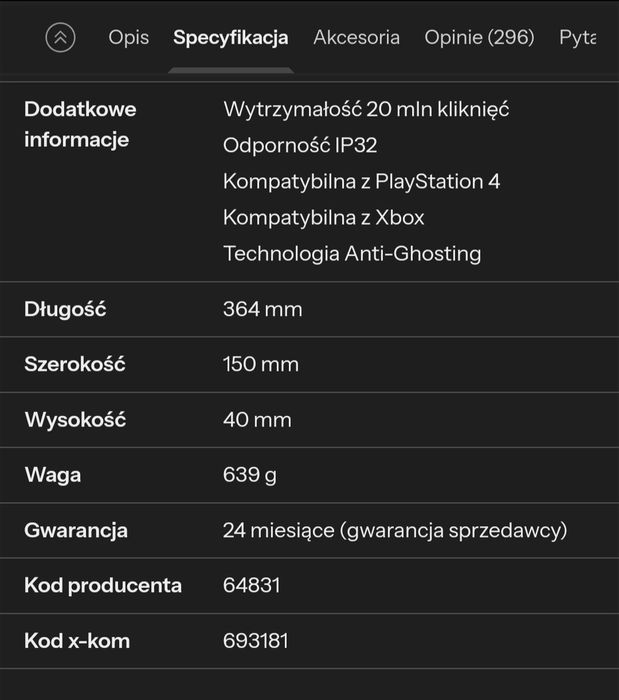The width and height of the screenshot is (619, 700).
Task: Select the Specyfikacja tab
Action: pos(231,38)
